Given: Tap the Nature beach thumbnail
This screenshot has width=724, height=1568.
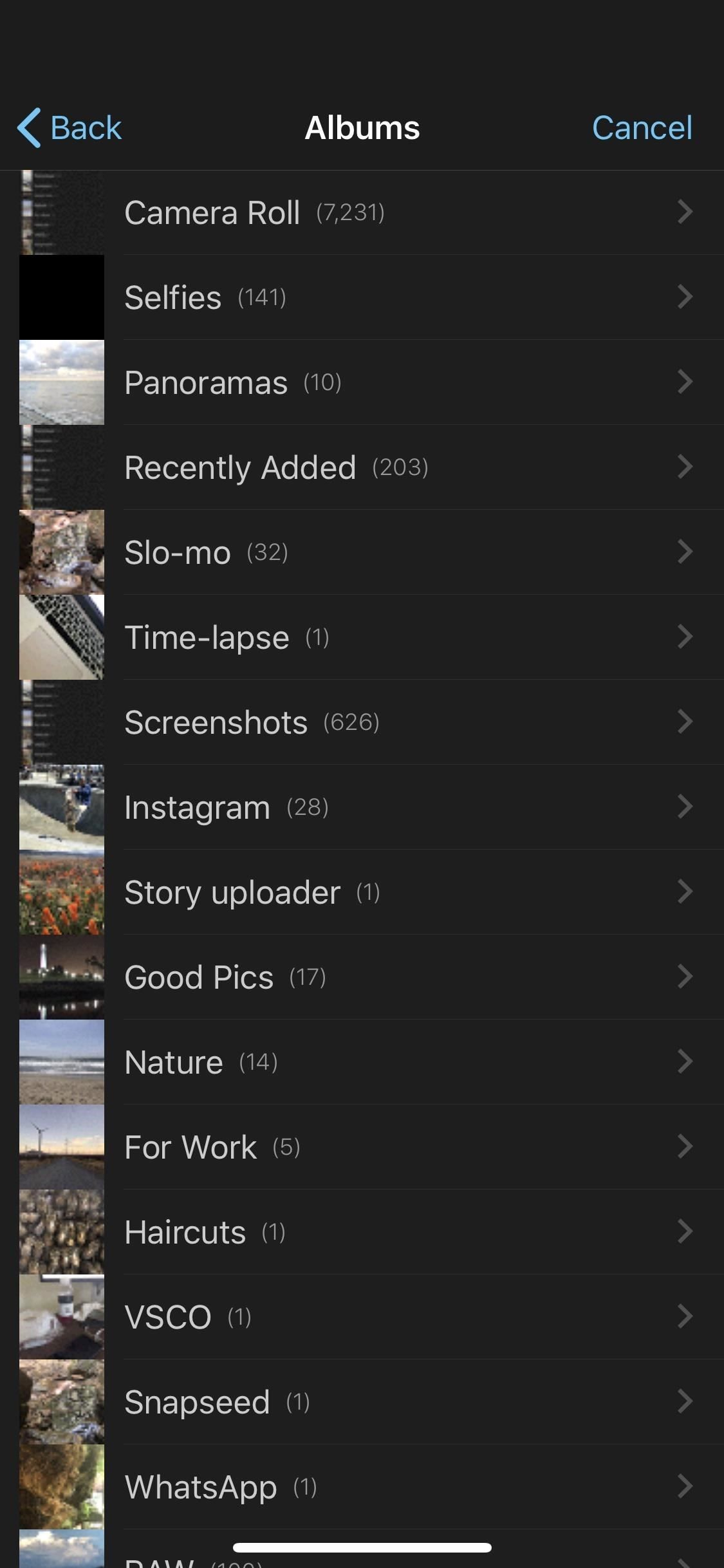Looking at the screenshot, I should pos(62,1061).
